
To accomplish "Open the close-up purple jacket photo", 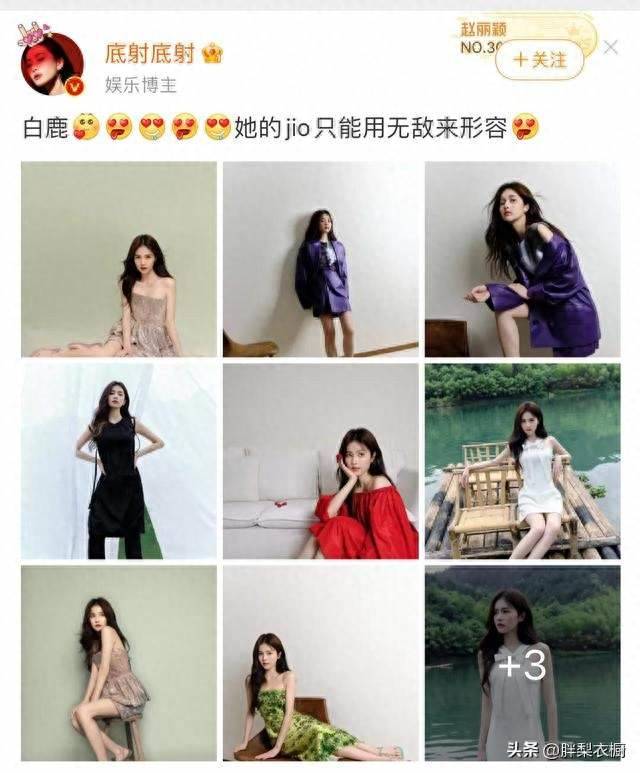I will click(522, 259).
